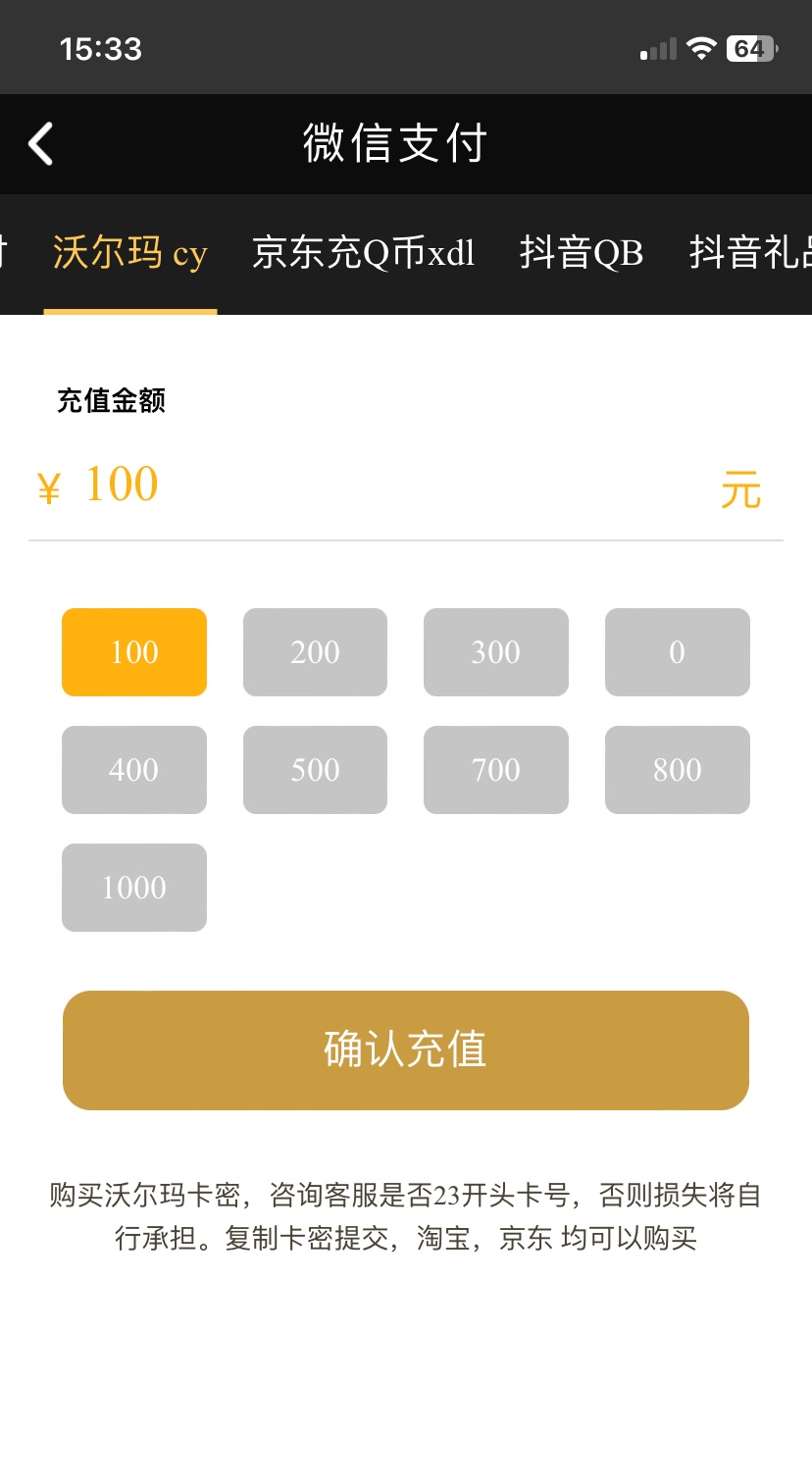Choose the 400 amount chip
The image size is (812, 1484).
coord(134,770)
